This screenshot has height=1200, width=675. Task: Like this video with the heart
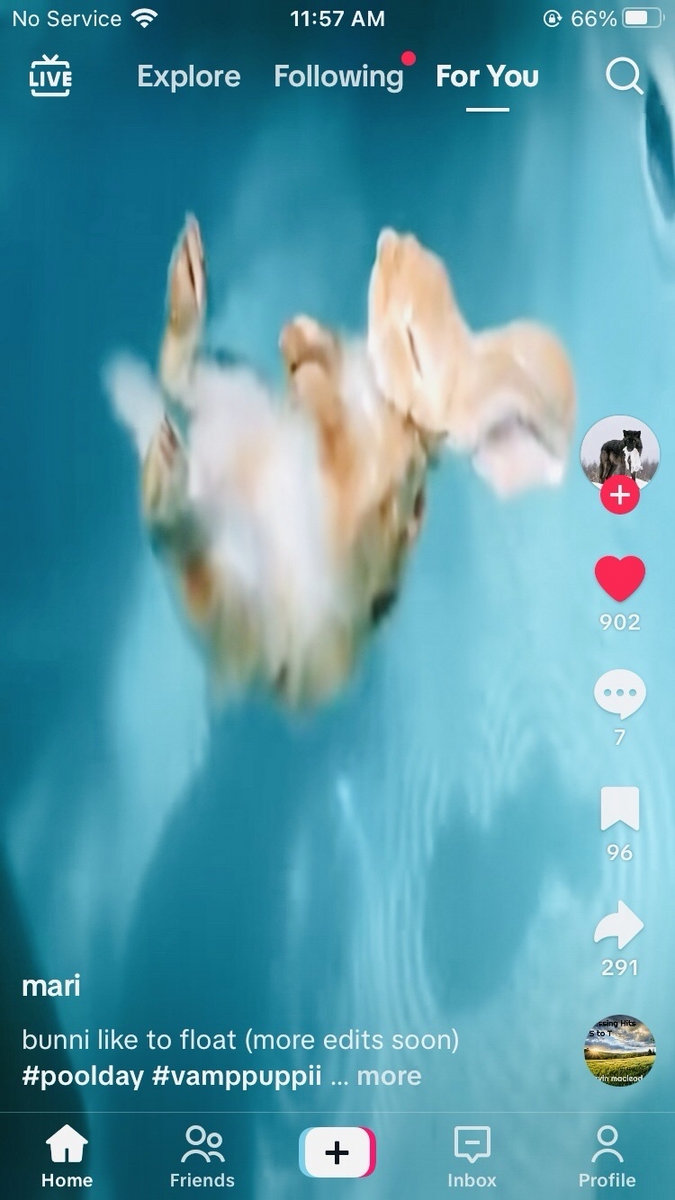tap(619, 580)
